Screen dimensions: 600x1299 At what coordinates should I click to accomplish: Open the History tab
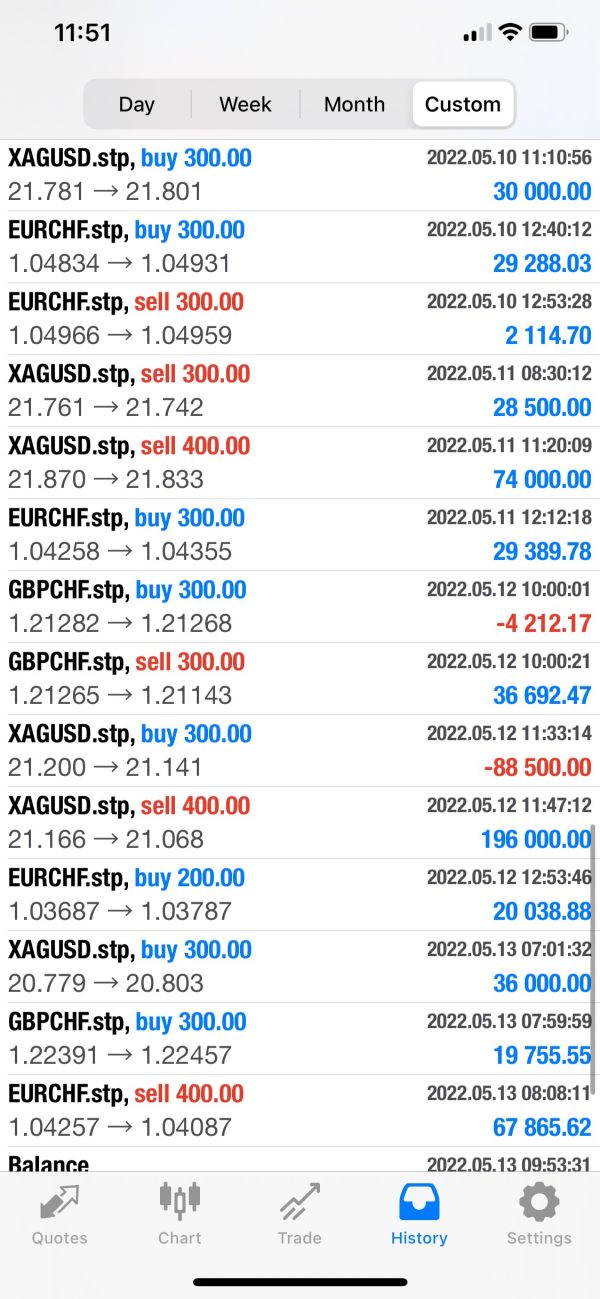[419, 1214]
